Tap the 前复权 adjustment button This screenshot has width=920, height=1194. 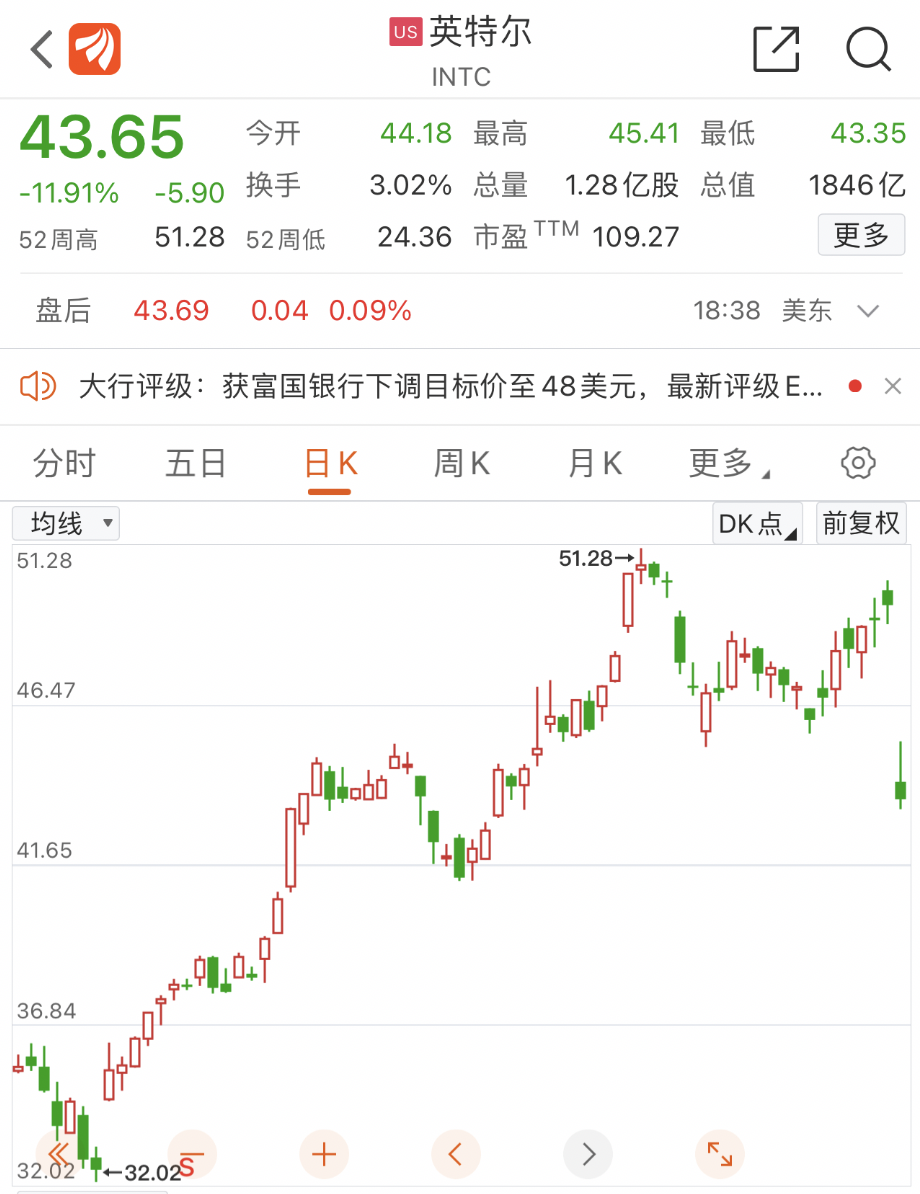(x=861, y=523)
